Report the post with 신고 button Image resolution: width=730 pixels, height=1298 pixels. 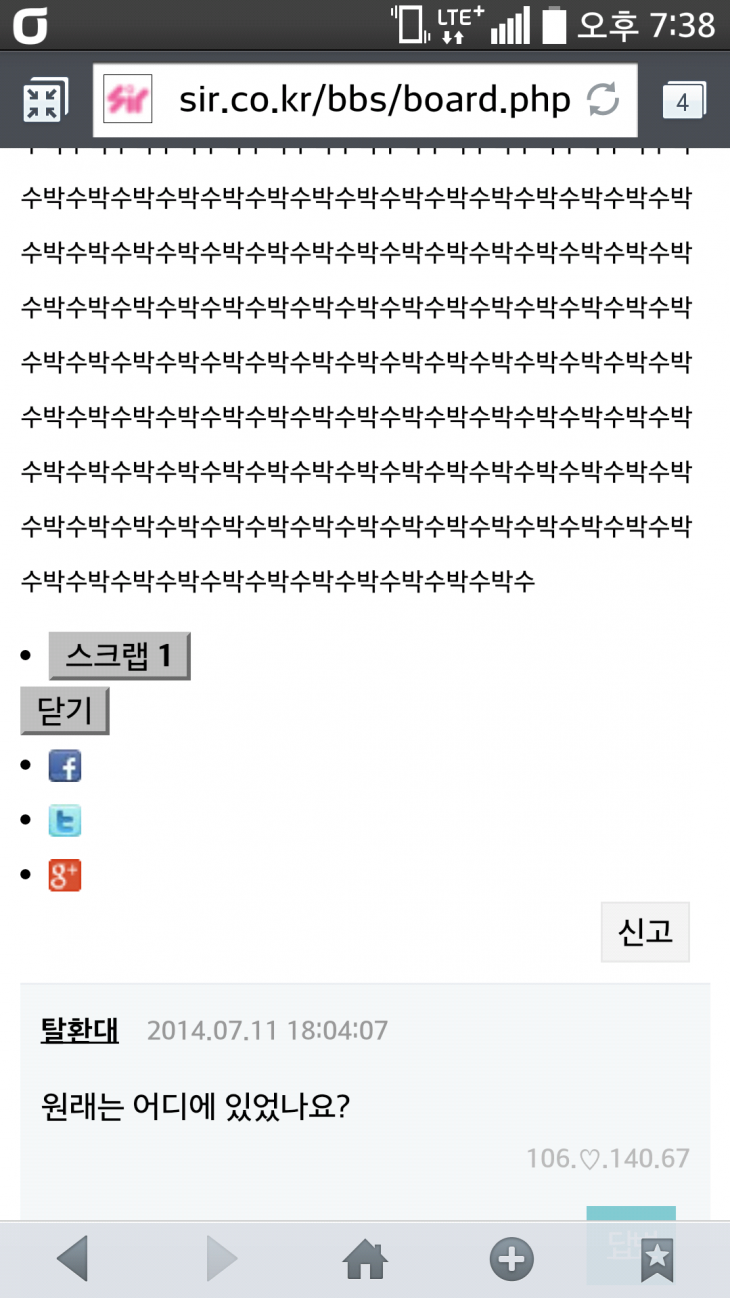[x=645, y=931]
